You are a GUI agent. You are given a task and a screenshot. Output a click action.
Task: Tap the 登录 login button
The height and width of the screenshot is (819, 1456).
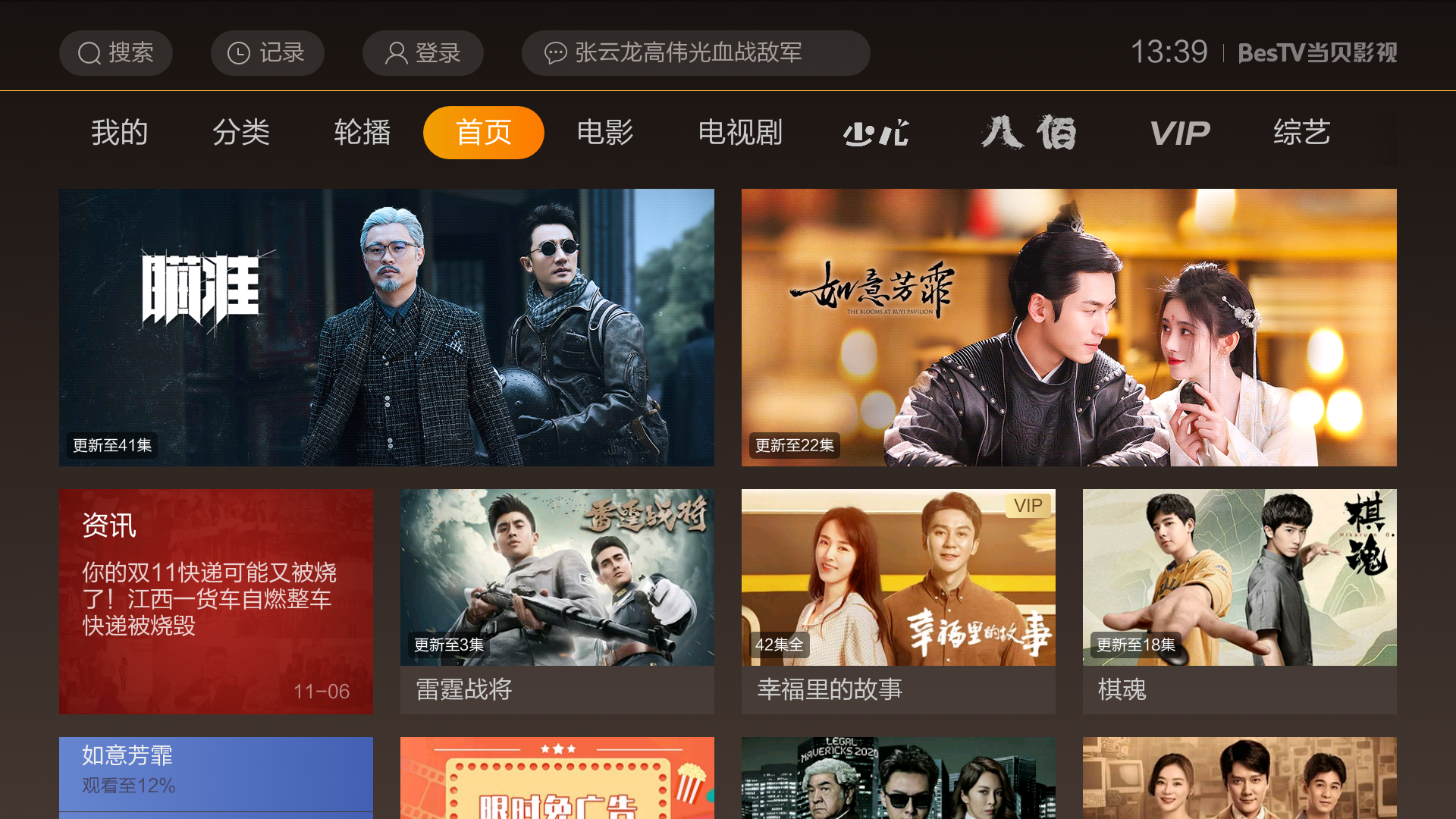point(422,53)
